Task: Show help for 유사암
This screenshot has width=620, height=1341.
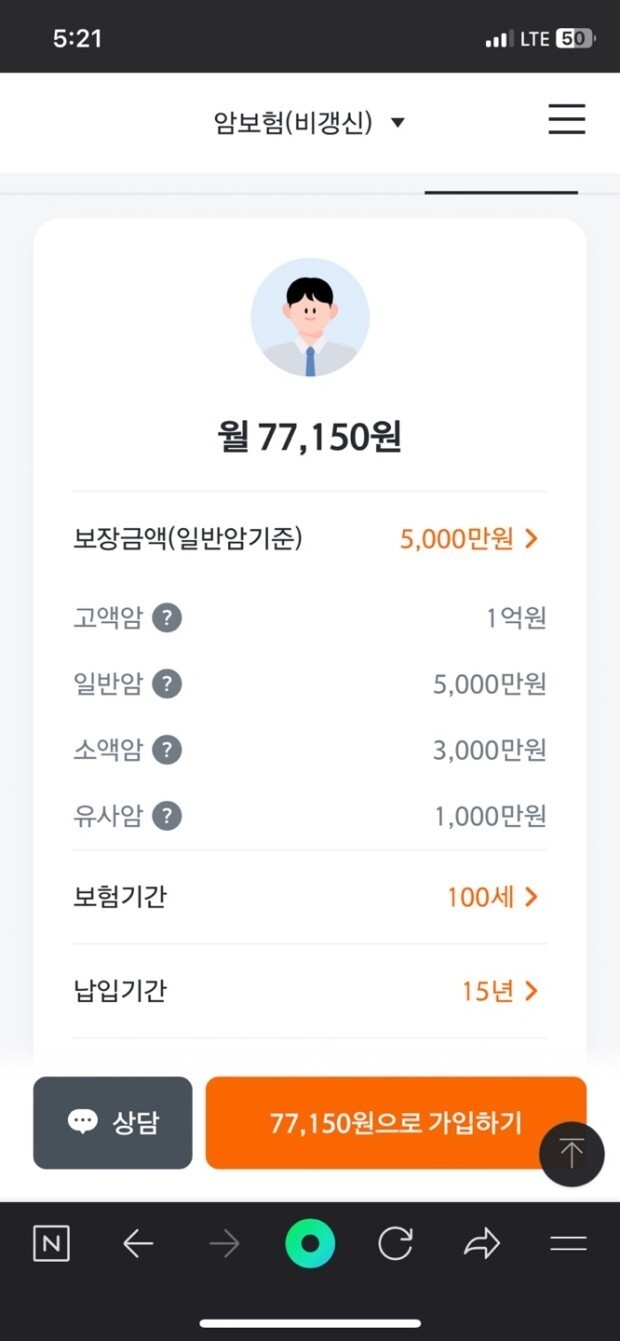Action: [167, 817]
